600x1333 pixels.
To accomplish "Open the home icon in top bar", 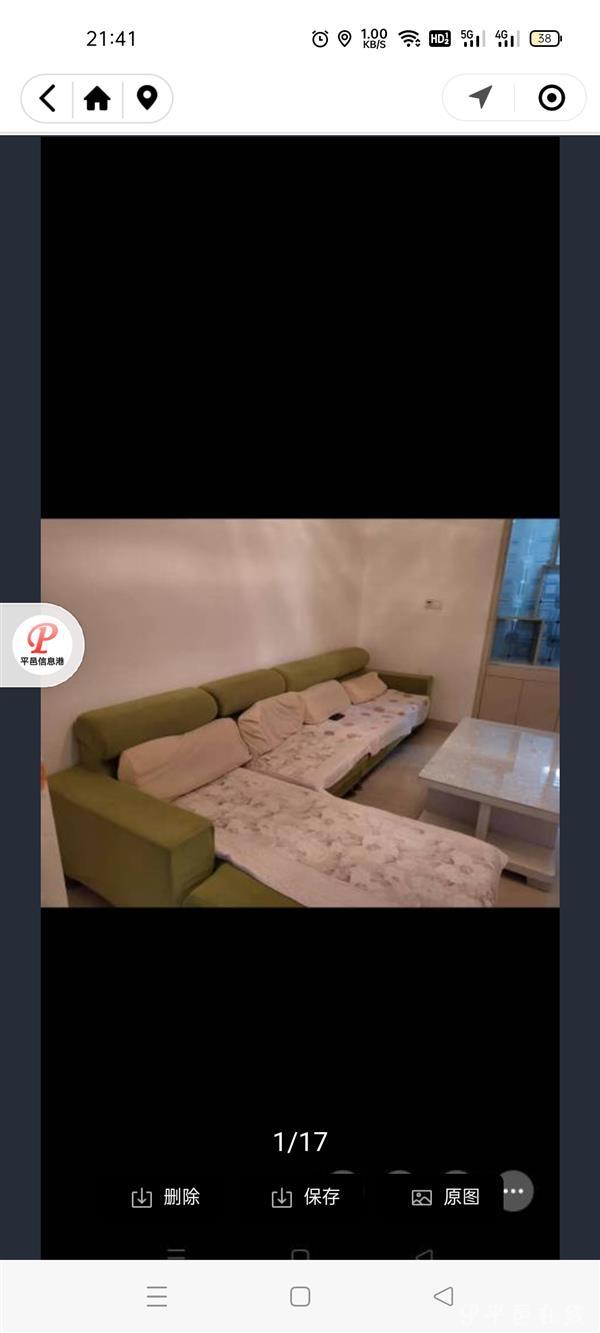I will pos(97,98).
